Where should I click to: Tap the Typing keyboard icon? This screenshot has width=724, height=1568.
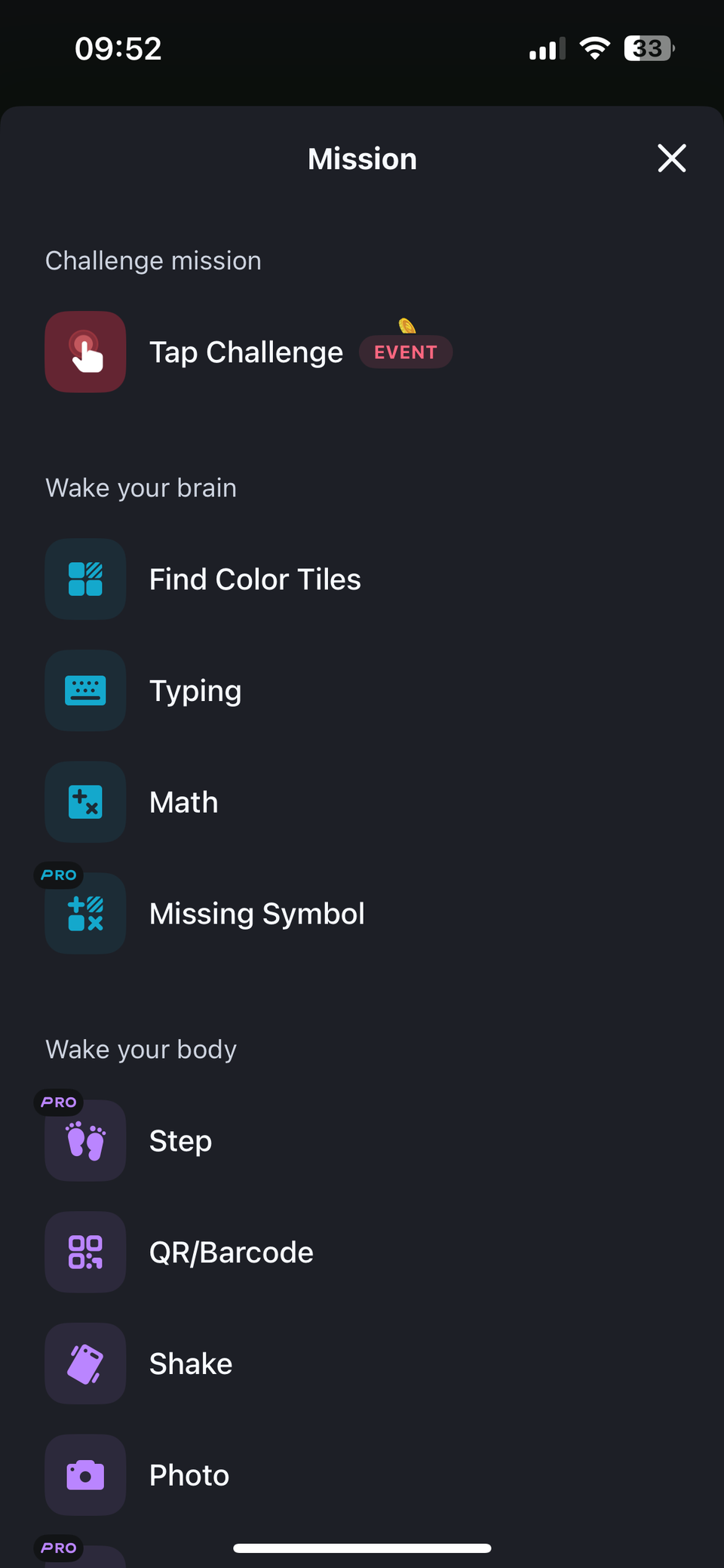[x=85, y=690]
